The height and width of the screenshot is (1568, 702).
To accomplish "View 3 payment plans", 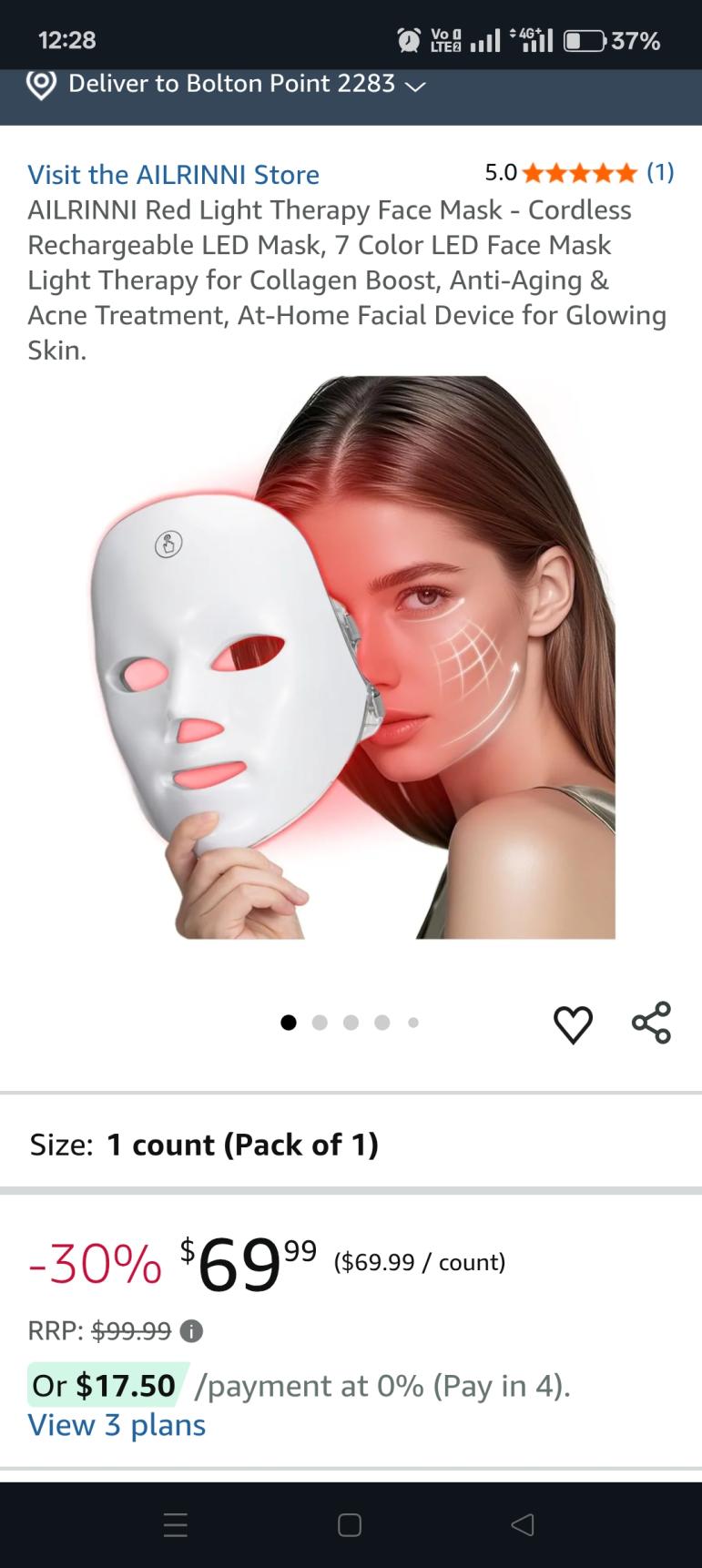I will point(117,1425).
